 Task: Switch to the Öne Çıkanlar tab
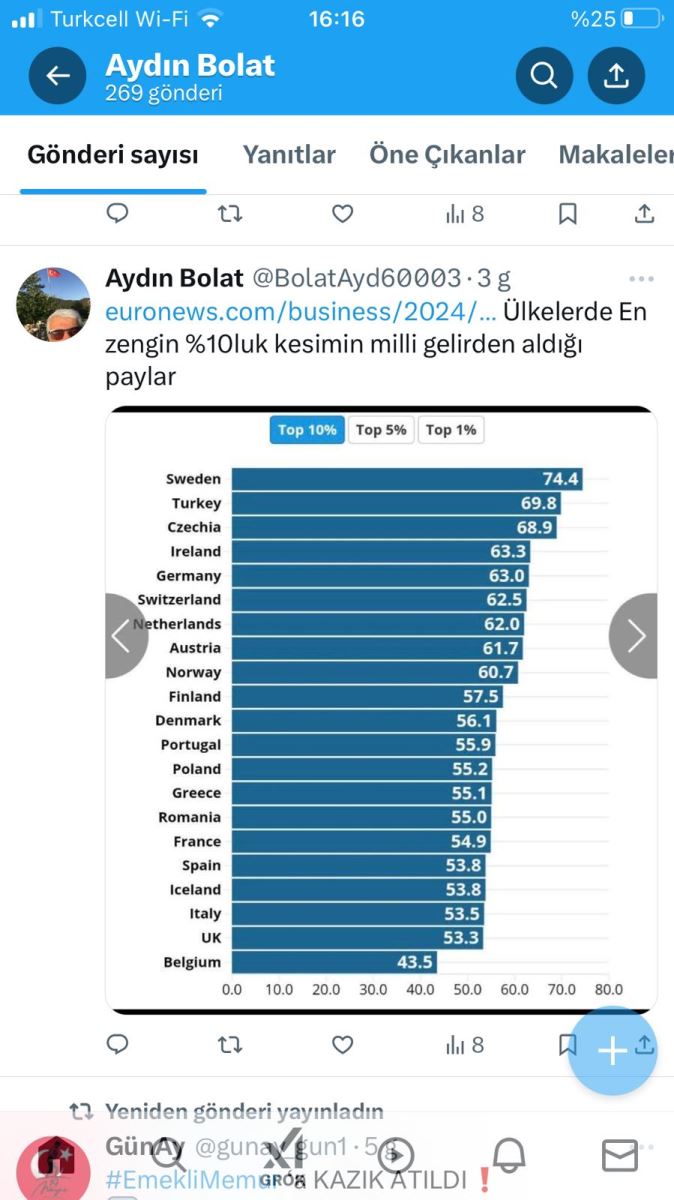pos(447,155)
